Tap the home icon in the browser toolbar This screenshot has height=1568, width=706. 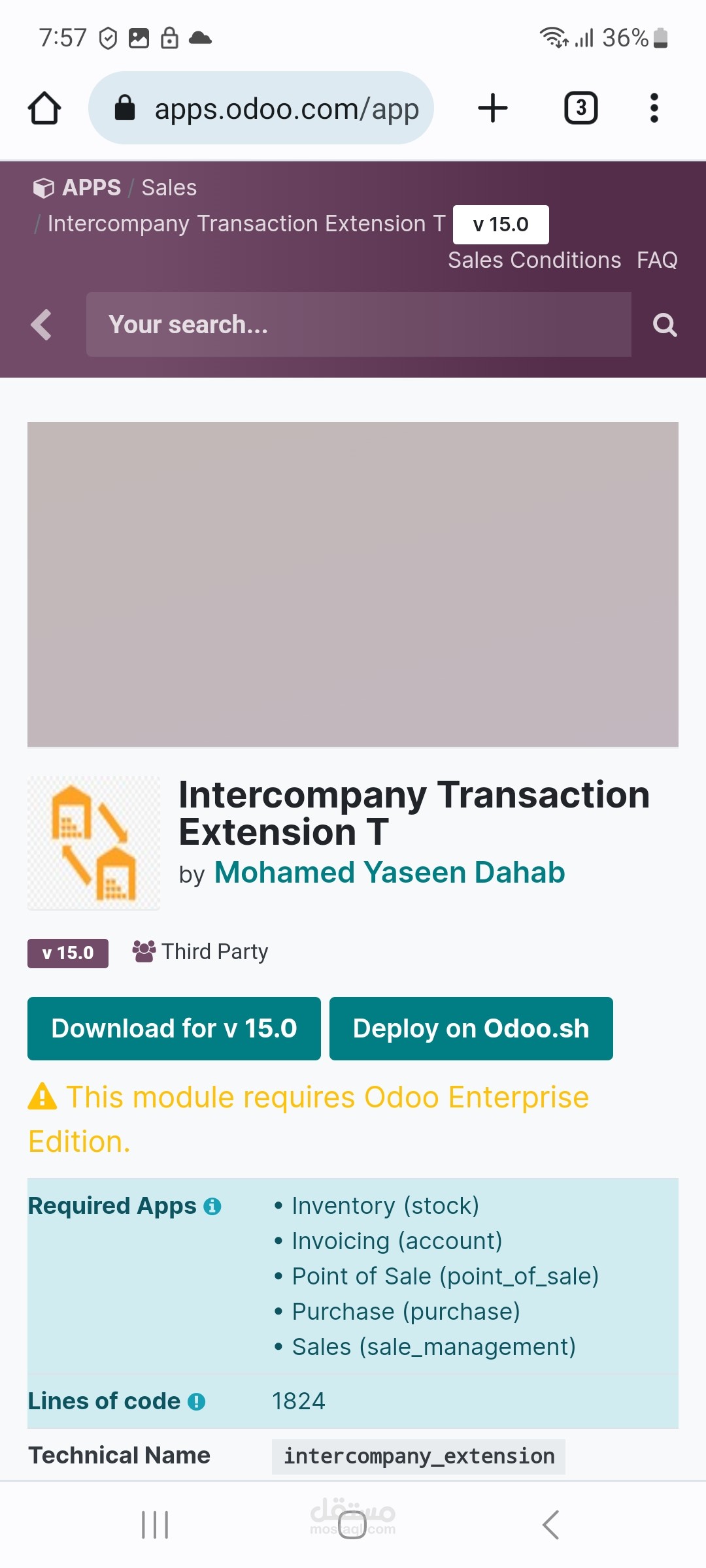(44, 108)
